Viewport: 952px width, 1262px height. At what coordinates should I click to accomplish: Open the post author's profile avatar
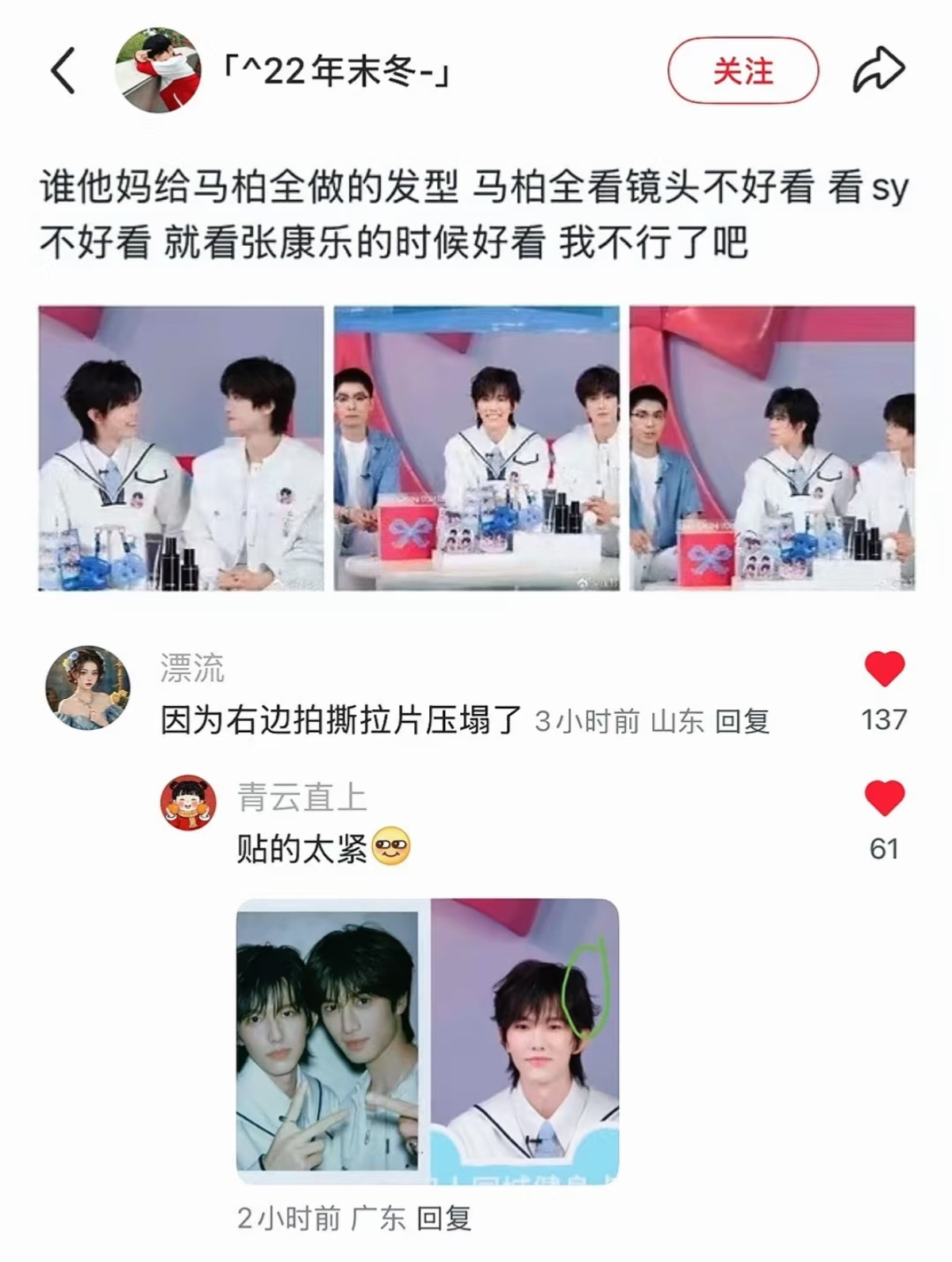[159, 72]
